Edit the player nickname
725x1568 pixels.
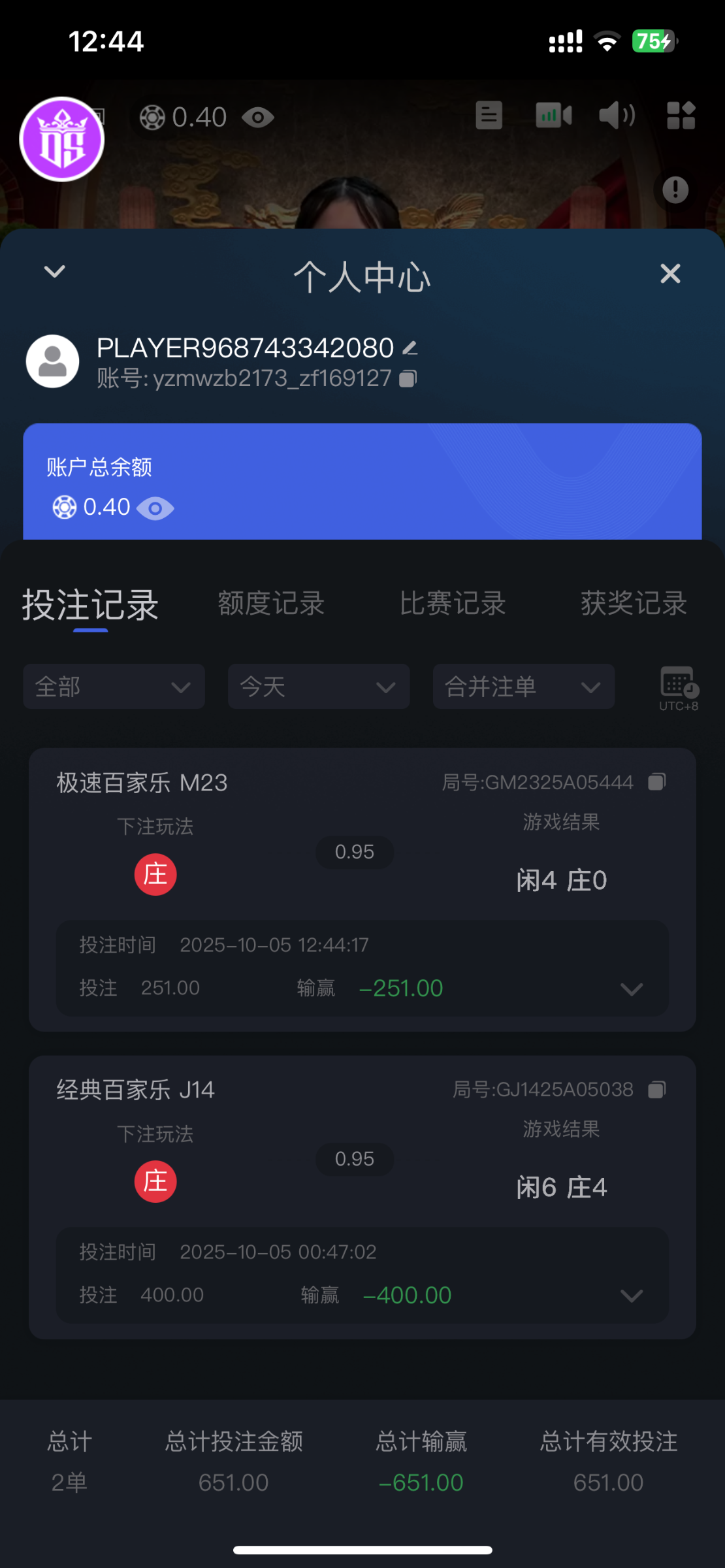(410, 348)
